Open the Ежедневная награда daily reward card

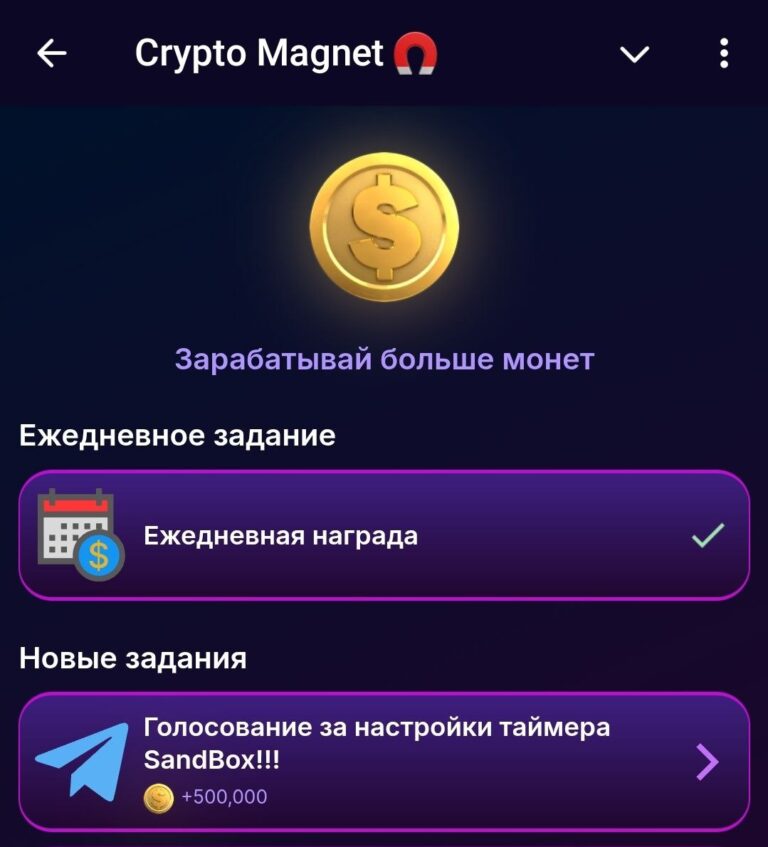384,536
